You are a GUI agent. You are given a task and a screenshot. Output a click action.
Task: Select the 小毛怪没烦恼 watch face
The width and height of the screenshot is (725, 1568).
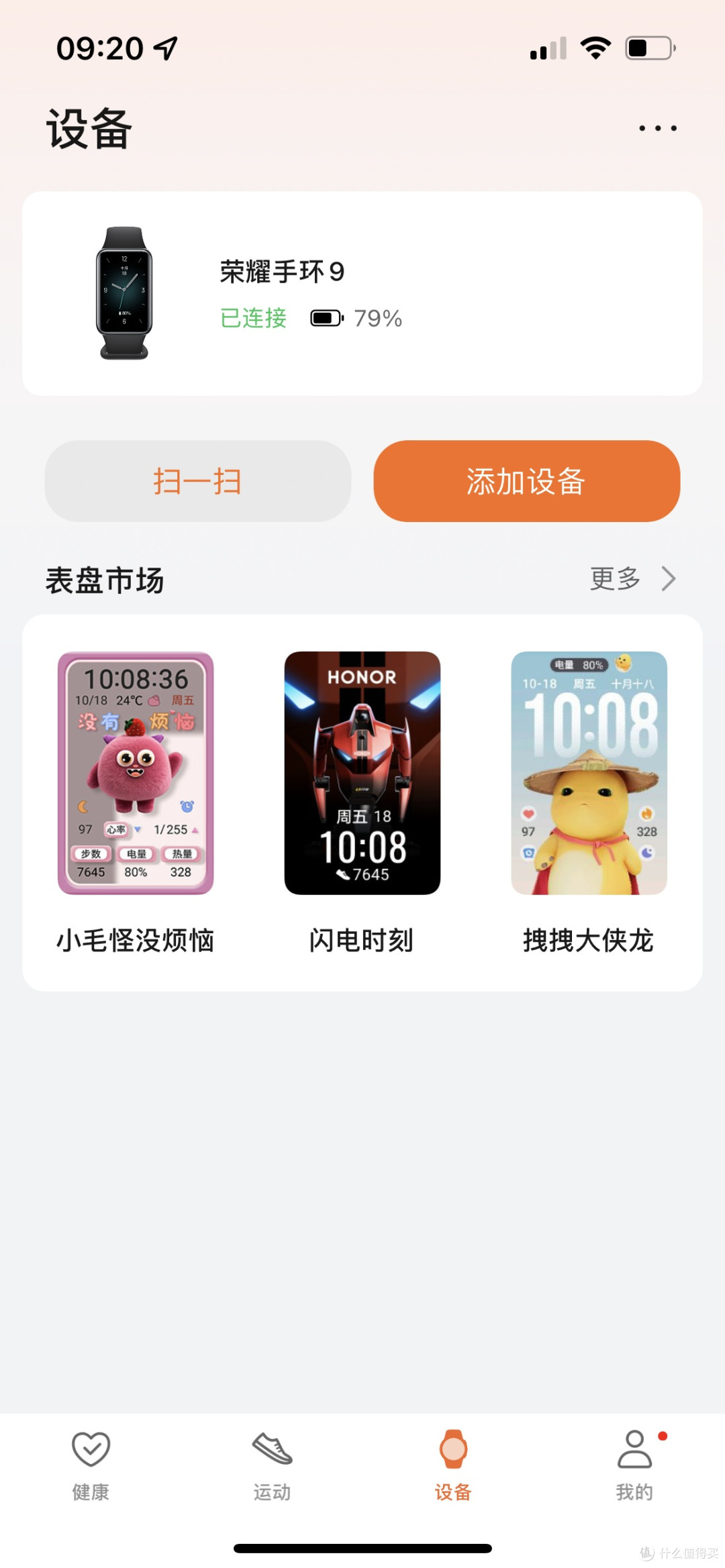click(136, 803)
